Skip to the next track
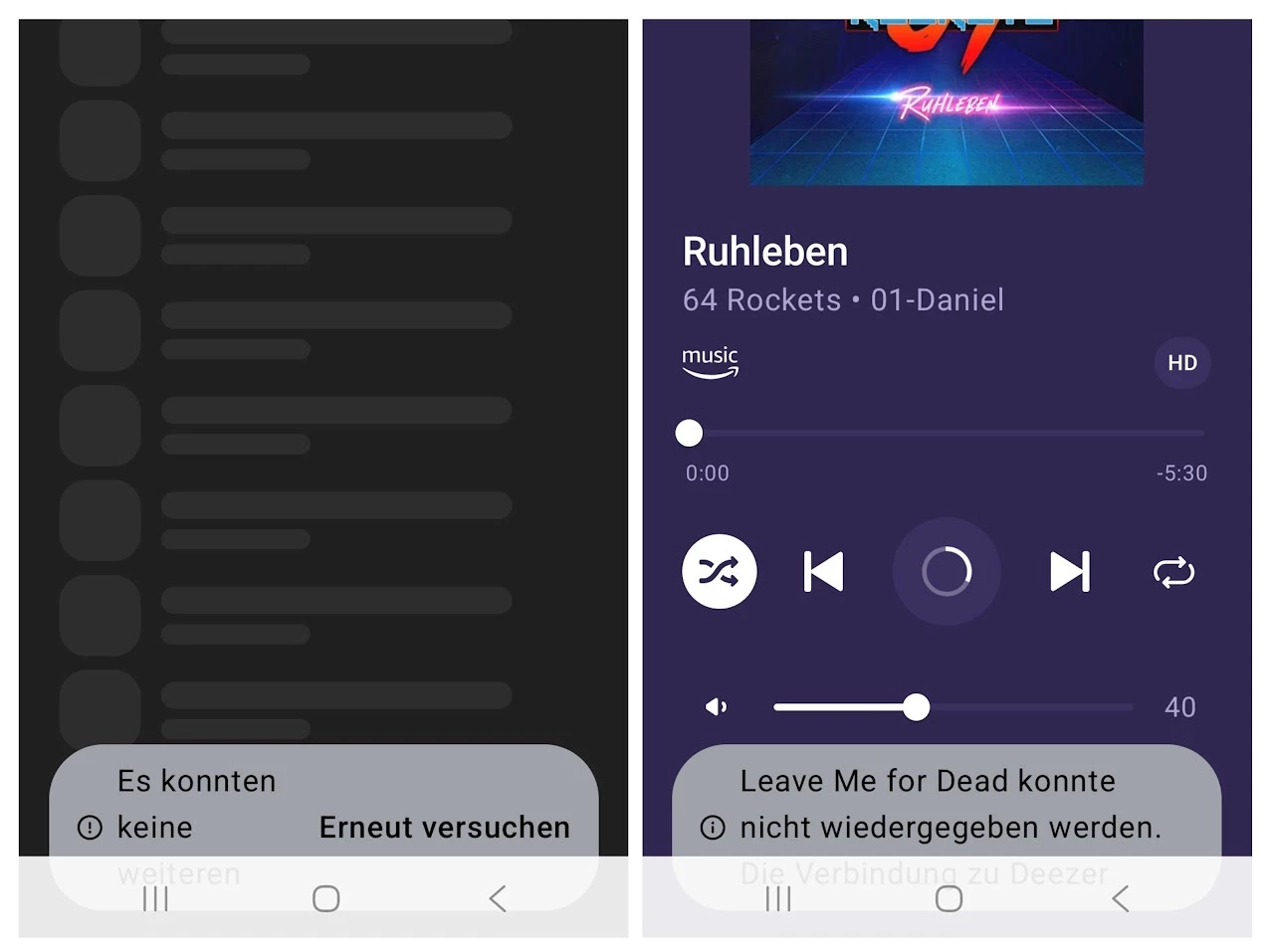This screenshot has height=952, width=1268. 1070,572
